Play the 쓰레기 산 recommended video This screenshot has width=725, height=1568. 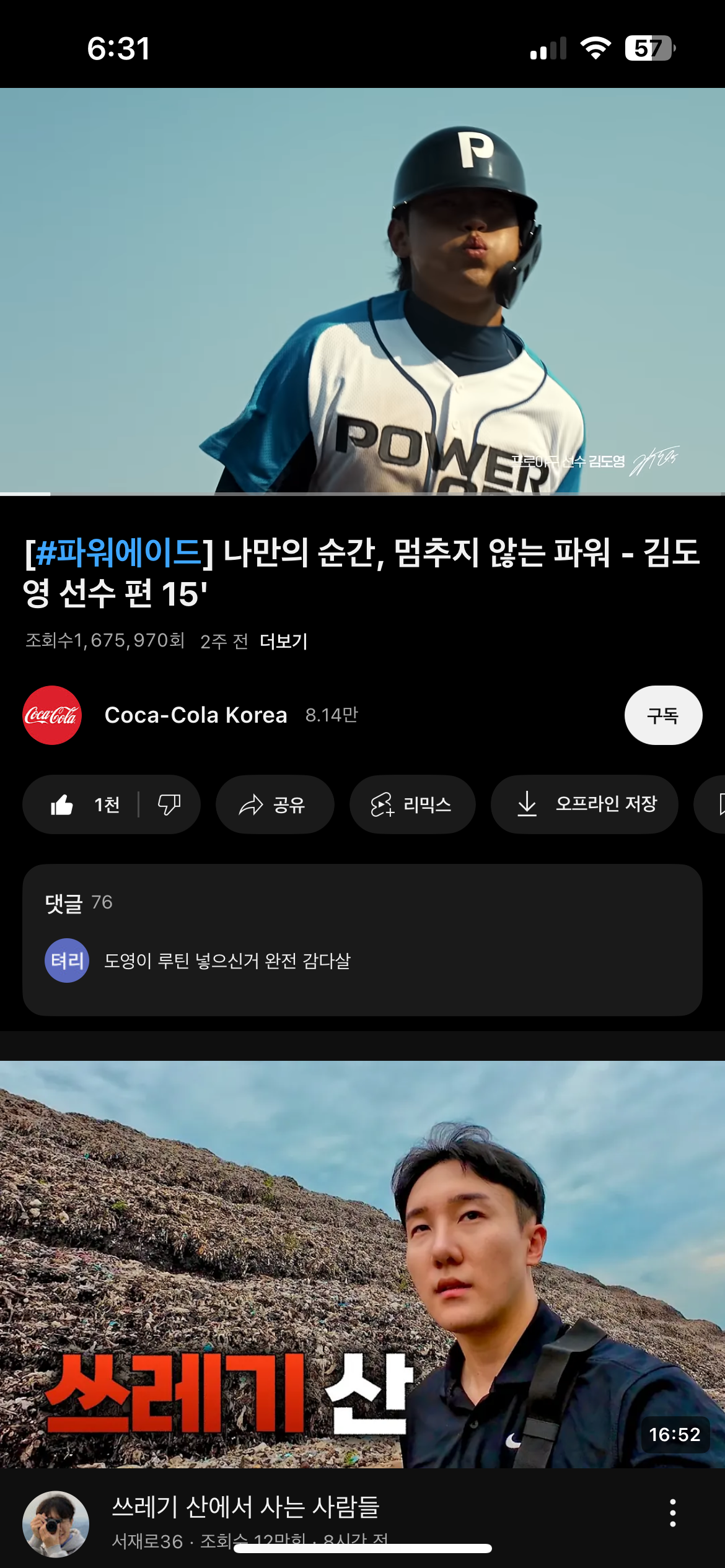362,1263
